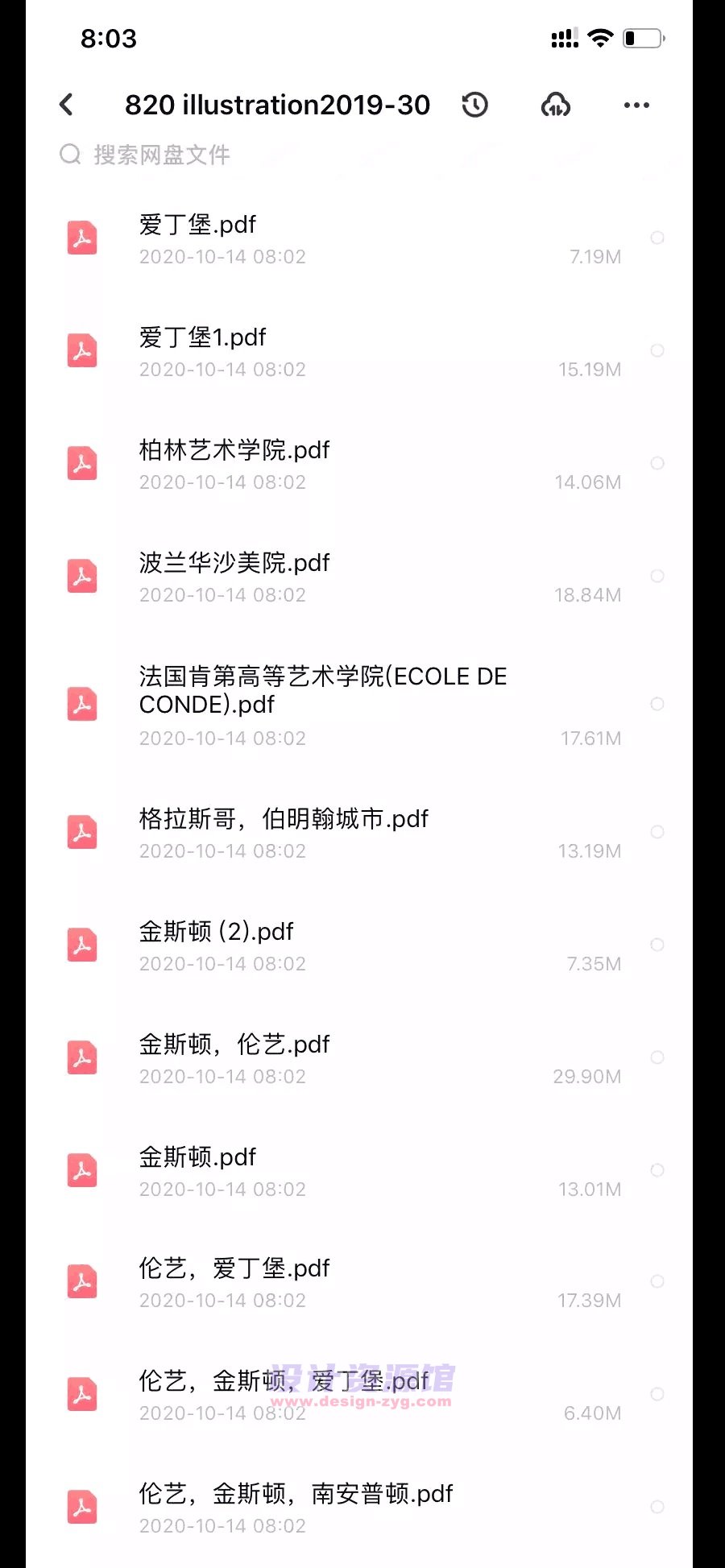Open the three-dot overflow menu
The width and height of the screenshot is (725, 1568).
(636, 105)
